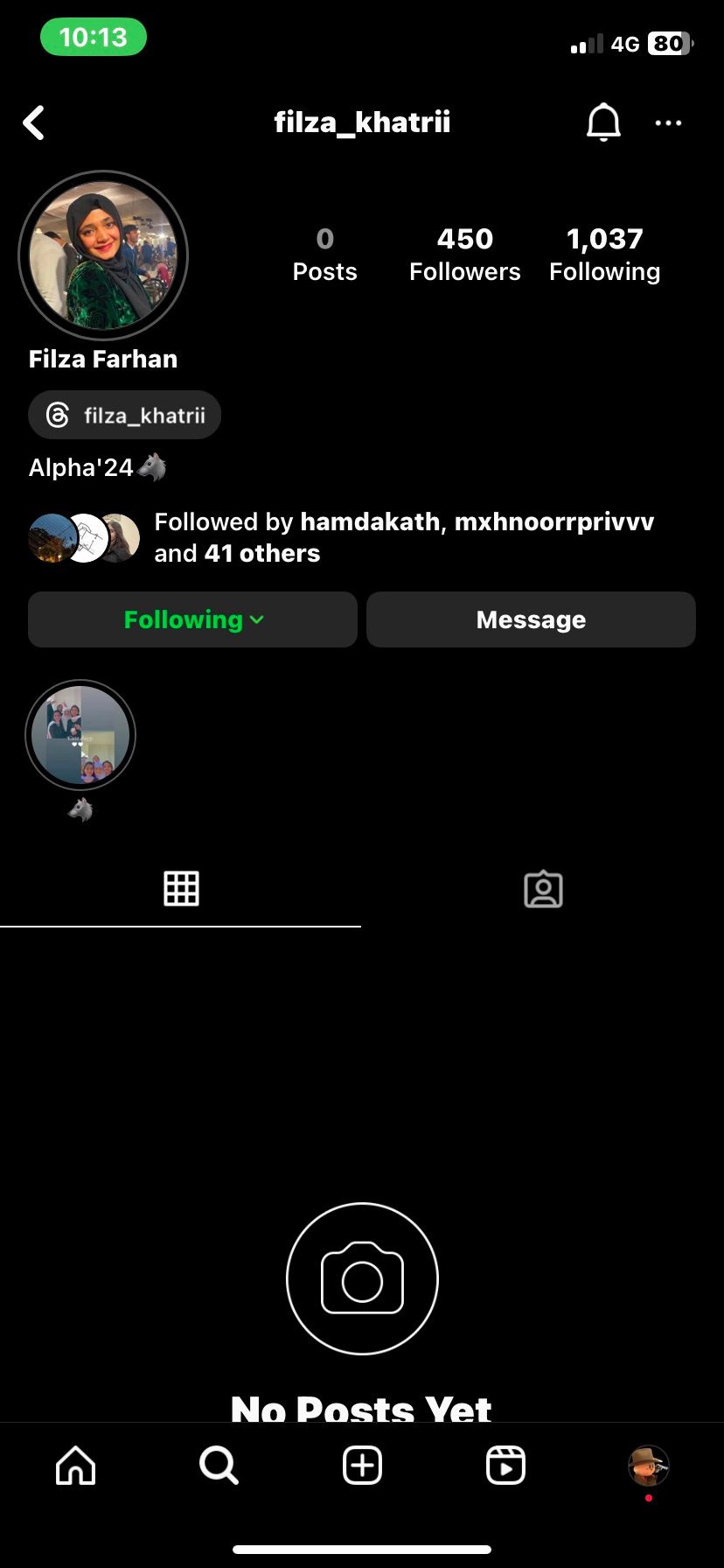Open the filza_khatrii Threads badge
The height and width of the screenshot is (1568, 724).
click(x=125, y=415)
